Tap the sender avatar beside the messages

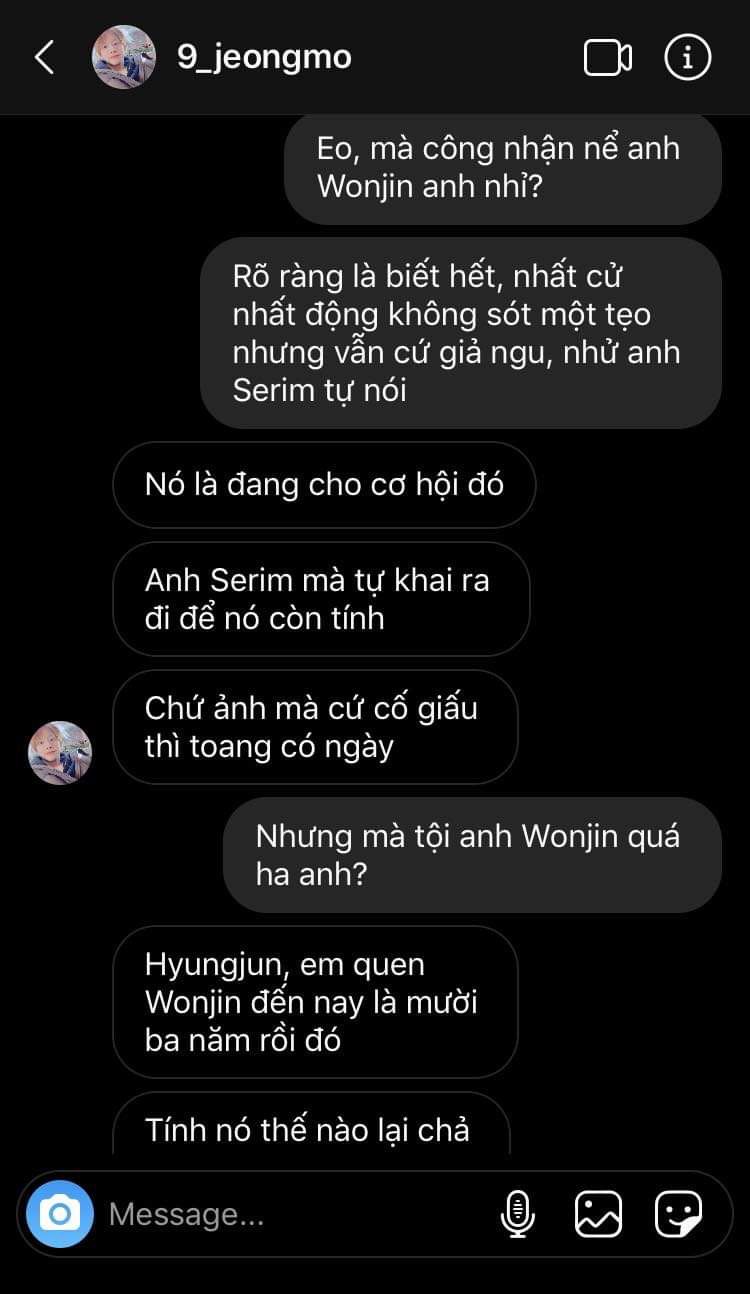60,752
